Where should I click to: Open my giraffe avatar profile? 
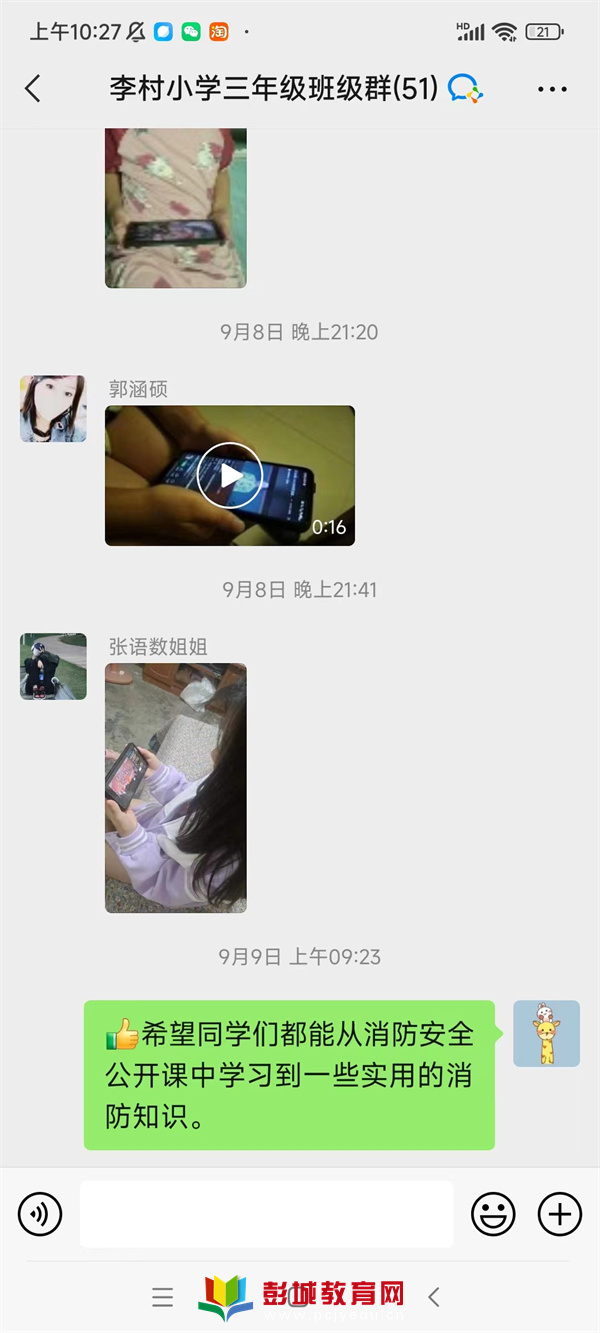tap(546, 1034)
